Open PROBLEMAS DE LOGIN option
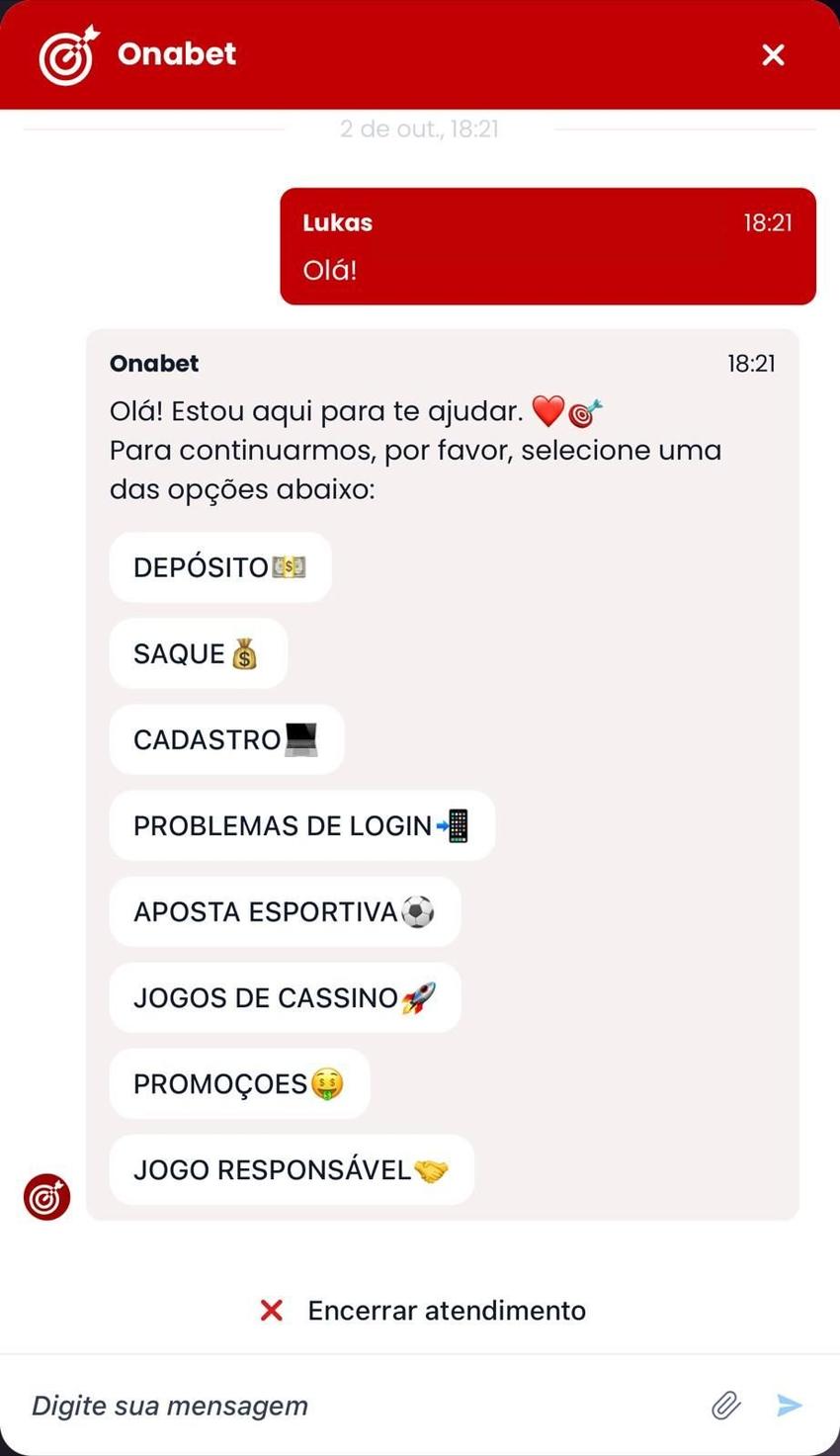This screenshot has width=840, height=1456. 302,825
